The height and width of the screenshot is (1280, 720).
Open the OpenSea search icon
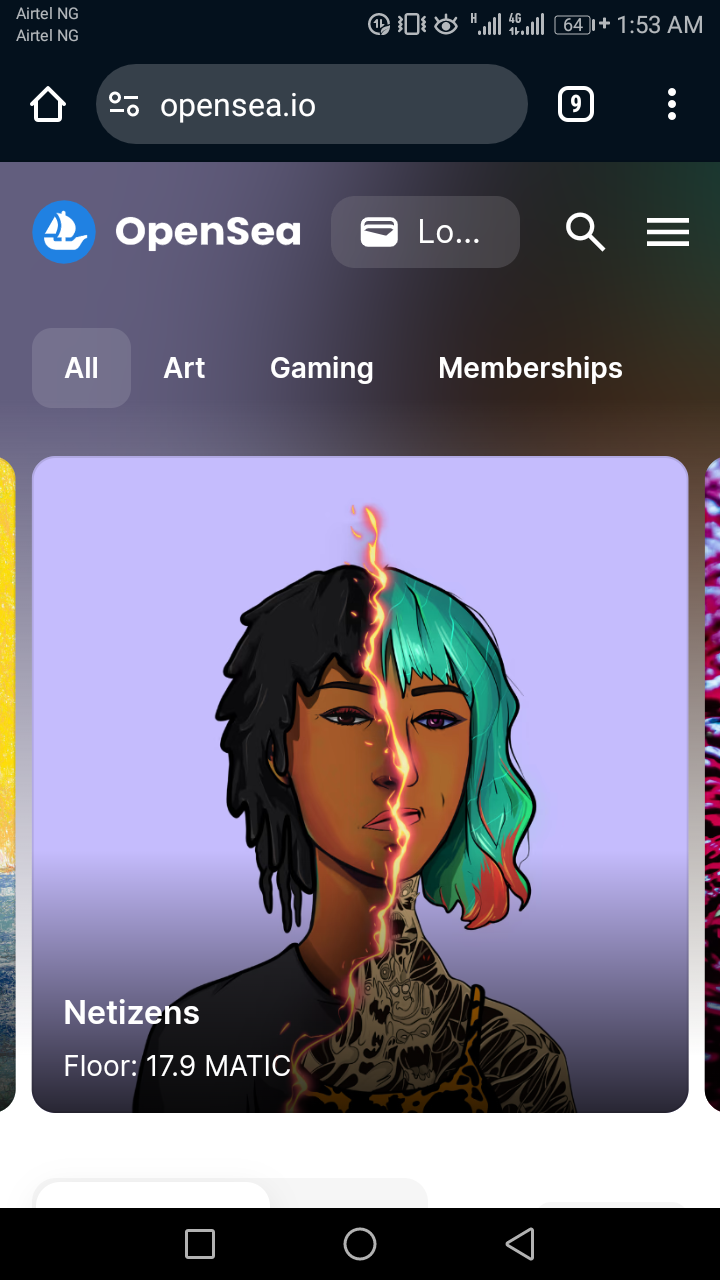tap(585, 232)
